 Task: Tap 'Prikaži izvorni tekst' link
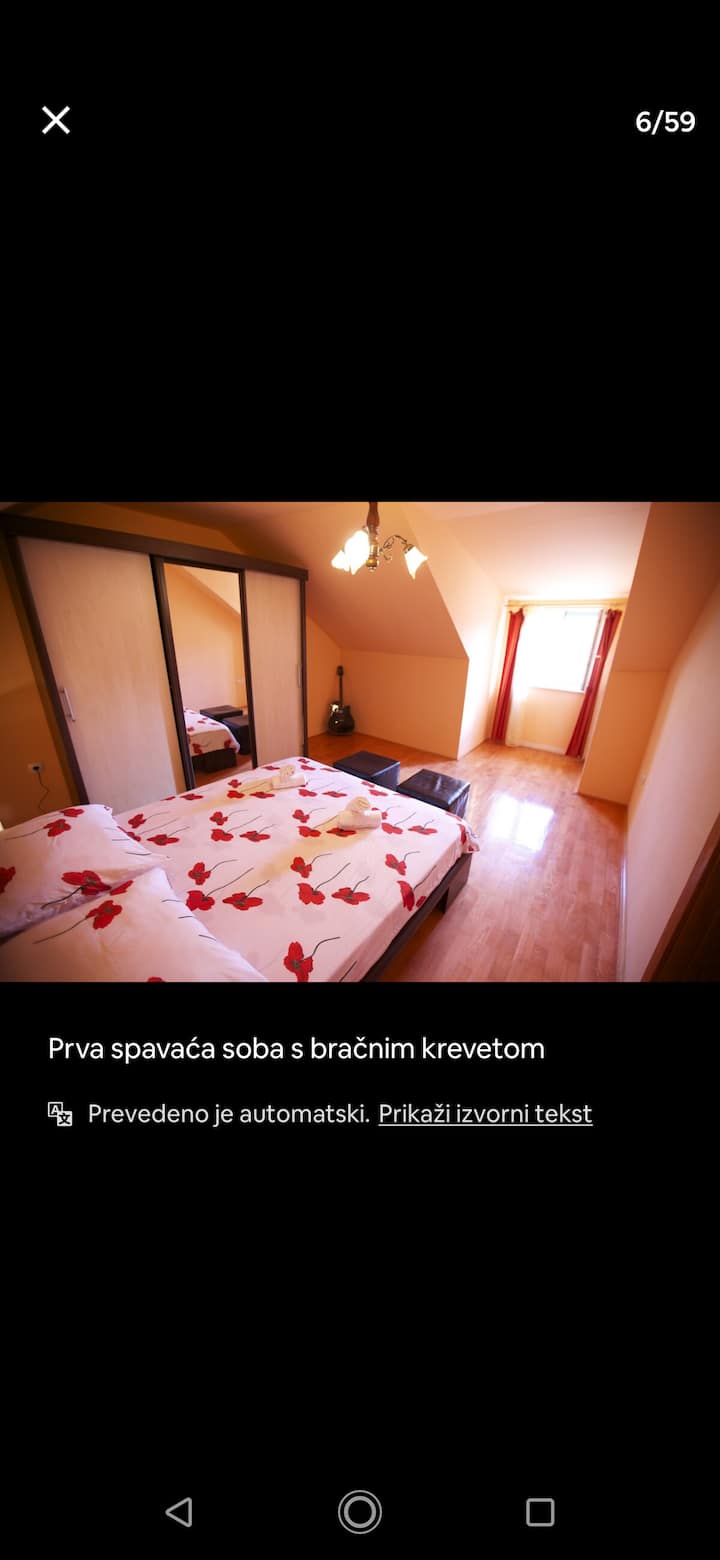pos(485,1114)
